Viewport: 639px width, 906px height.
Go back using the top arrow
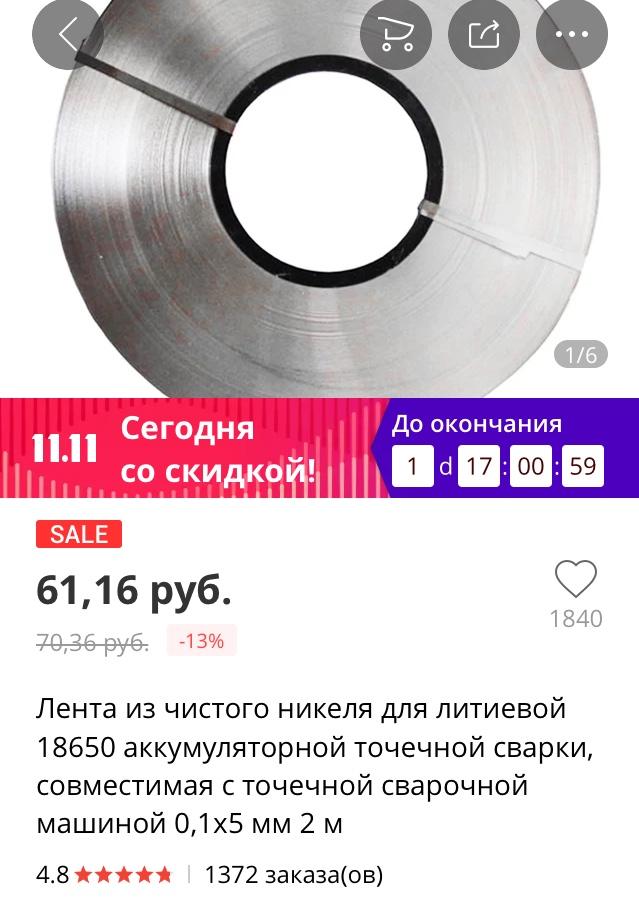pos(67,35)
